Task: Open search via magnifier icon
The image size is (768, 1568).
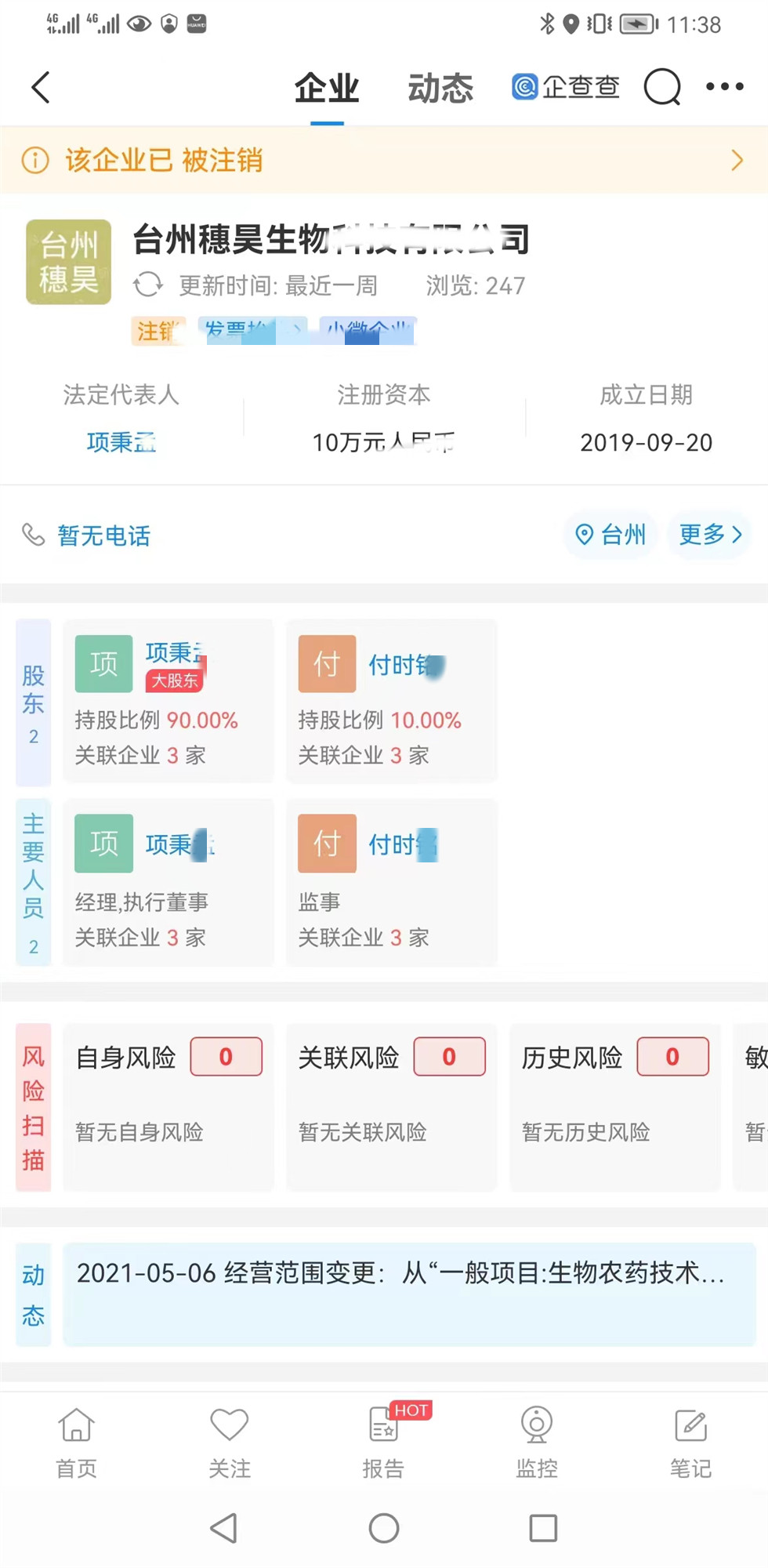Action: pyautogui.click(x=662, y=87)
